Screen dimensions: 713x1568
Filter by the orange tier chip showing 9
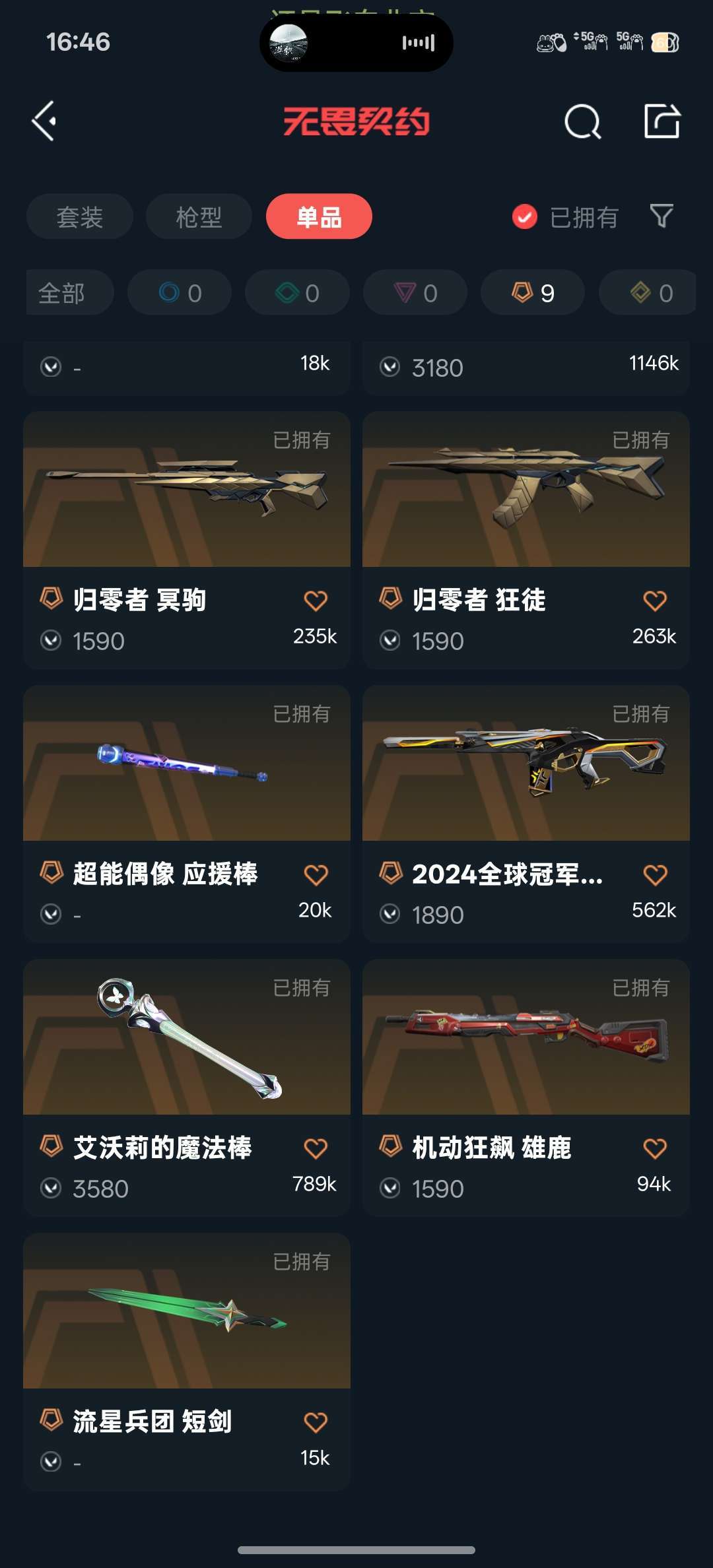[x=533, y=292]
